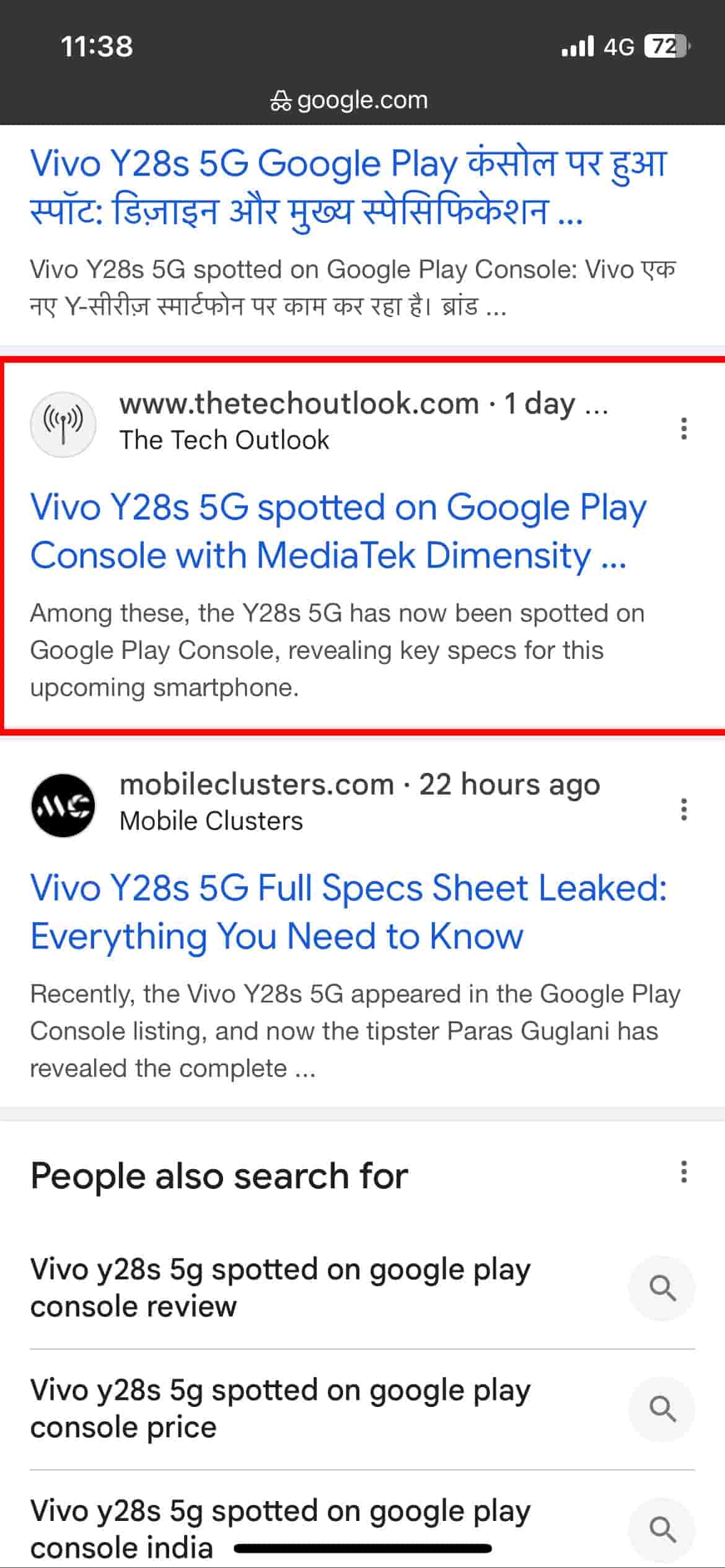Open Mobile Clusters Full Specs Sheet Leaked article
This screenshot has height=1568, width=725.
[347, 912]
